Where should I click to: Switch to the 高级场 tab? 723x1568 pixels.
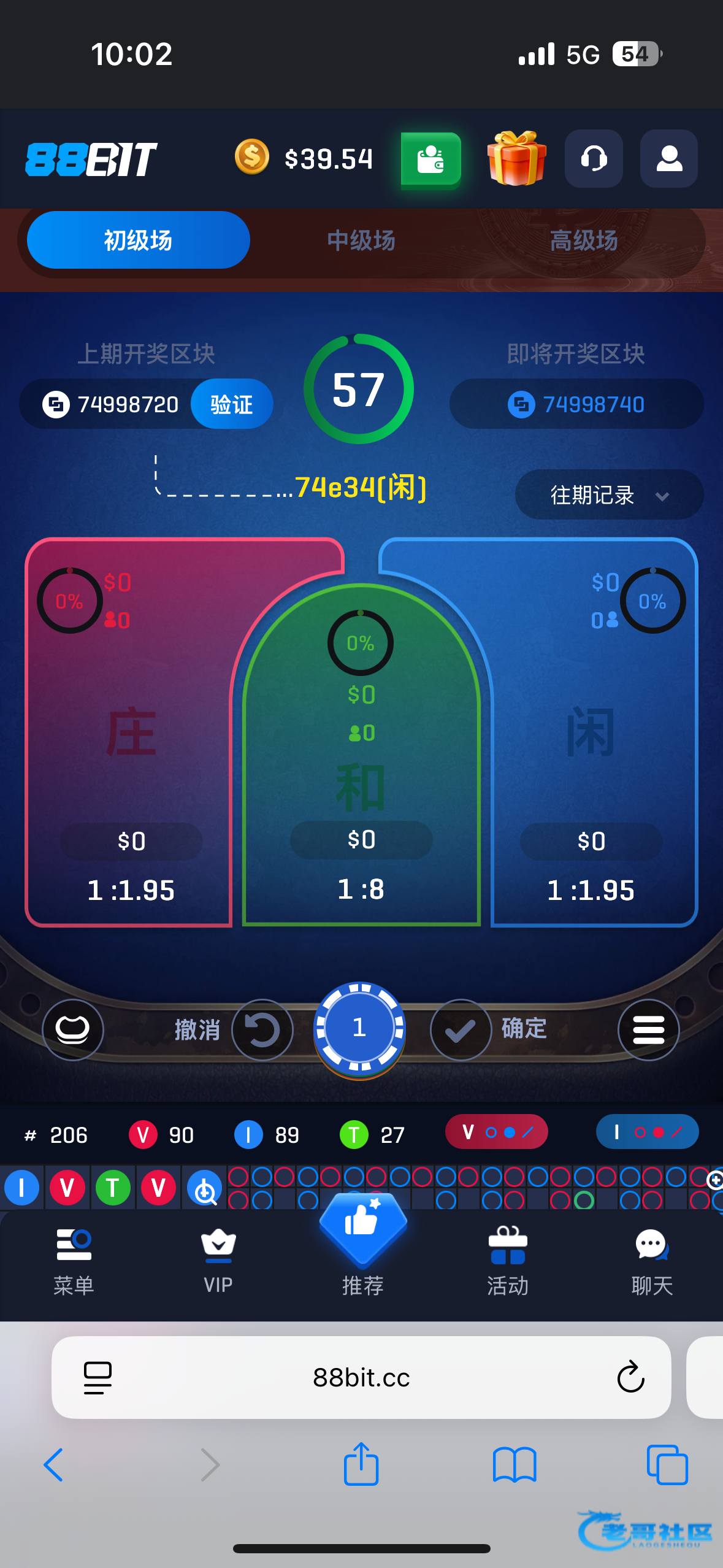(583, 240)
